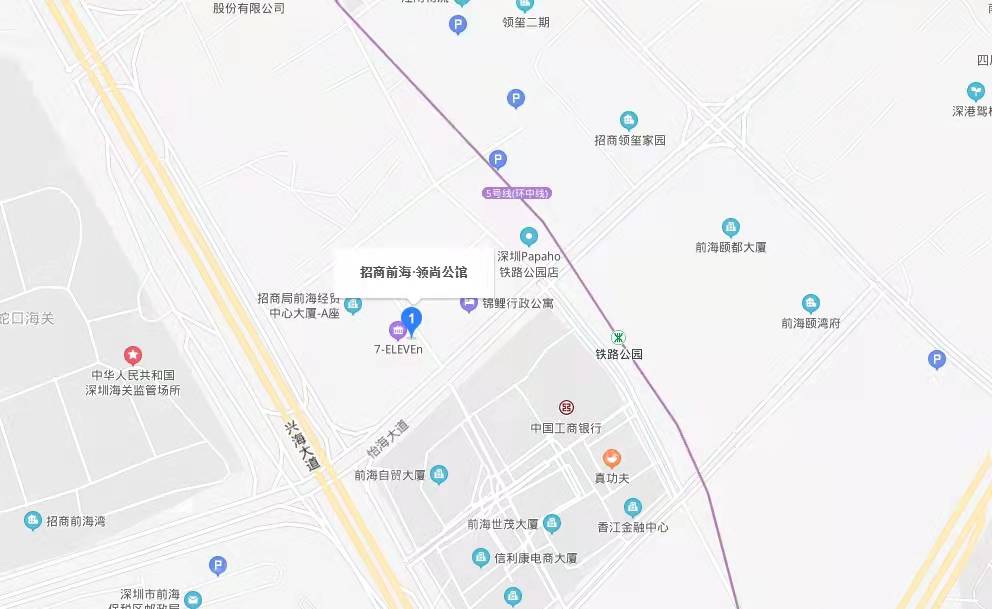Open the 前海自贸大厦 building marker
This screenshot has height=609, width=992.
439,474
